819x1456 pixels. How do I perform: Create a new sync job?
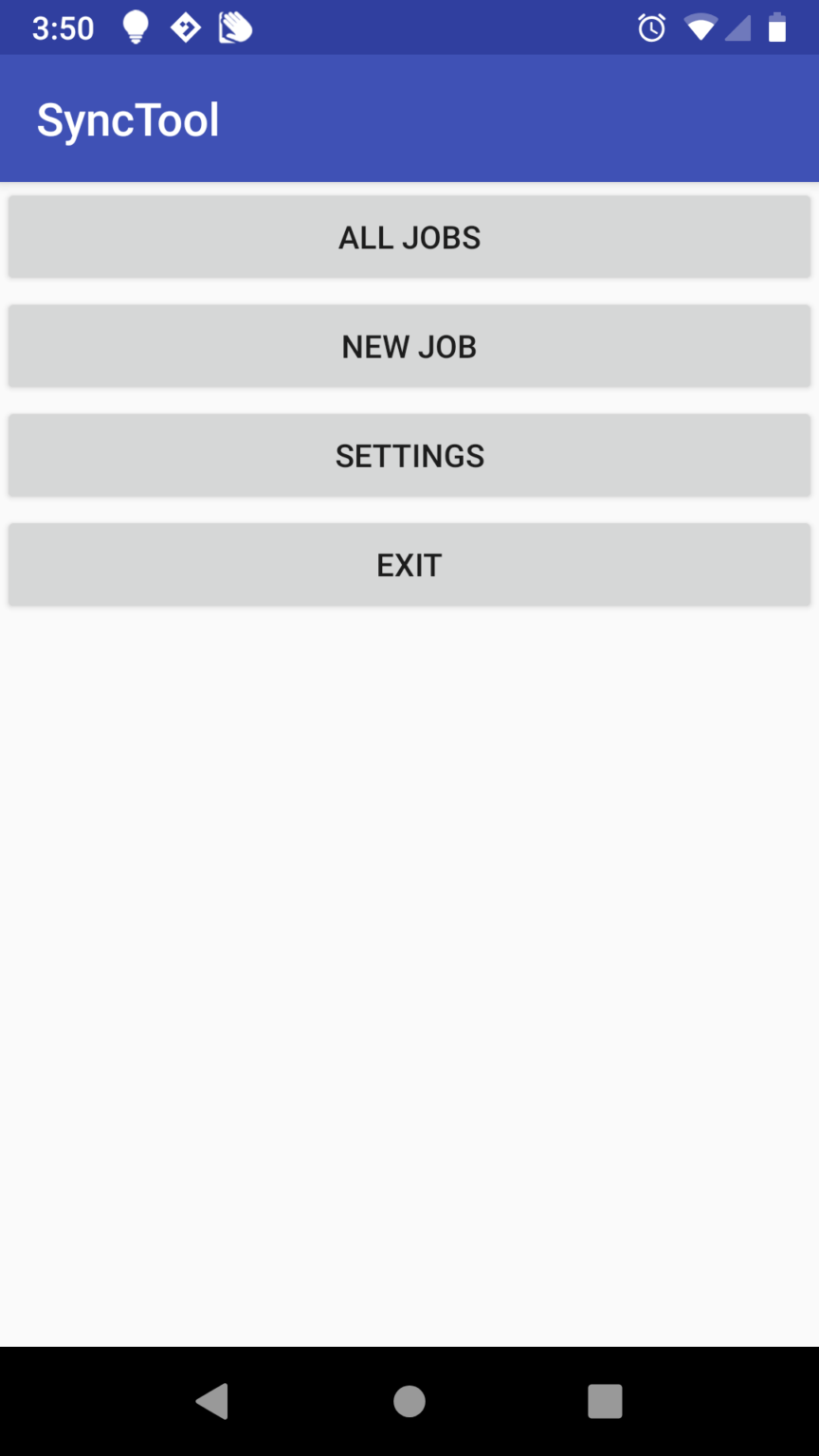click(409, 346)
